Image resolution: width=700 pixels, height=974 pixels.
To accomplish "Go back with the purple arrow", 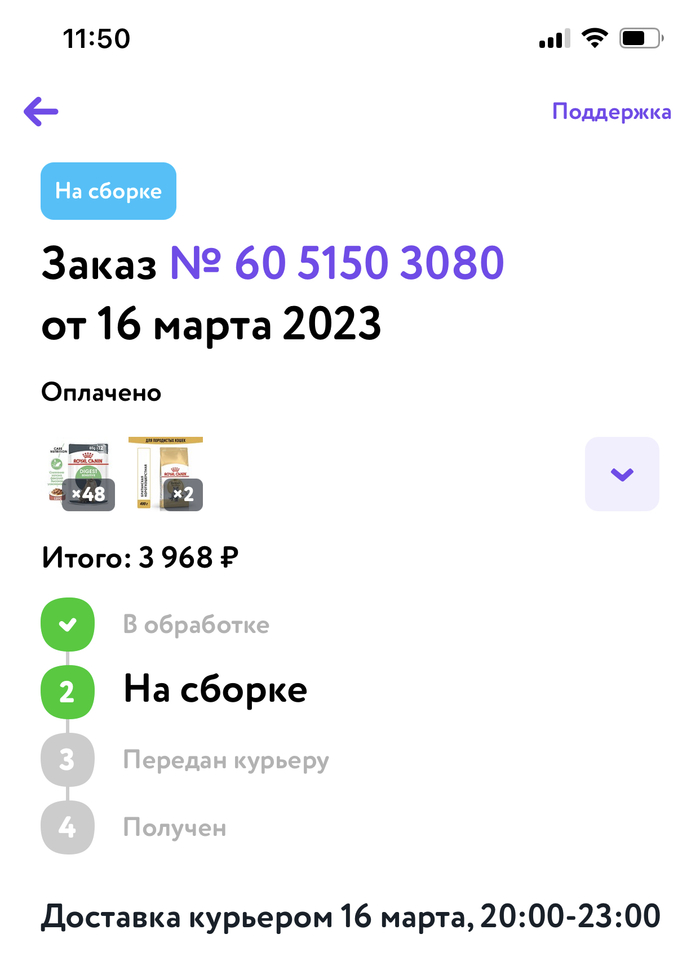I will pyautogui.click(x=41, y=111).
